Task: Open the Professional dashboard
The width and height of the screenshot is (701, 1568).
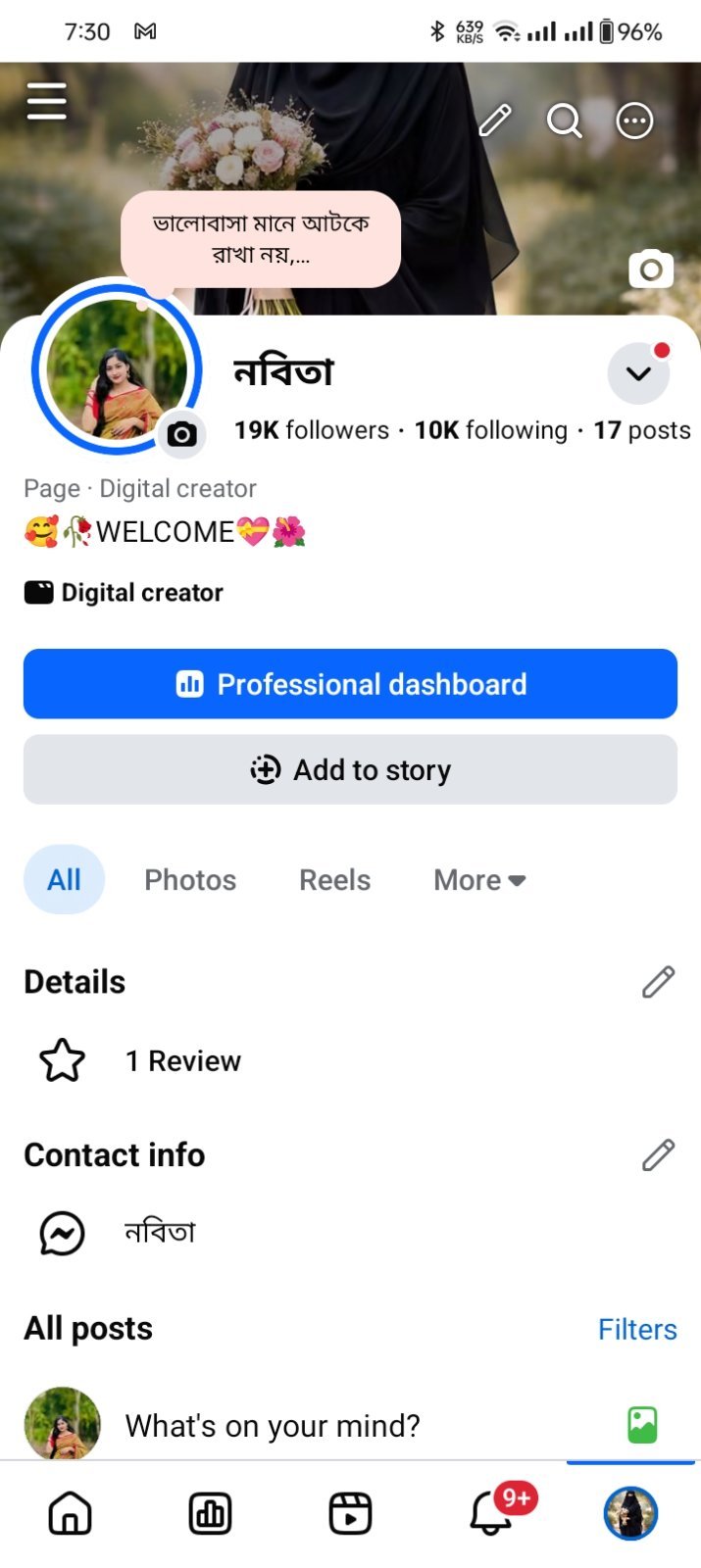Action: point(350,684)
